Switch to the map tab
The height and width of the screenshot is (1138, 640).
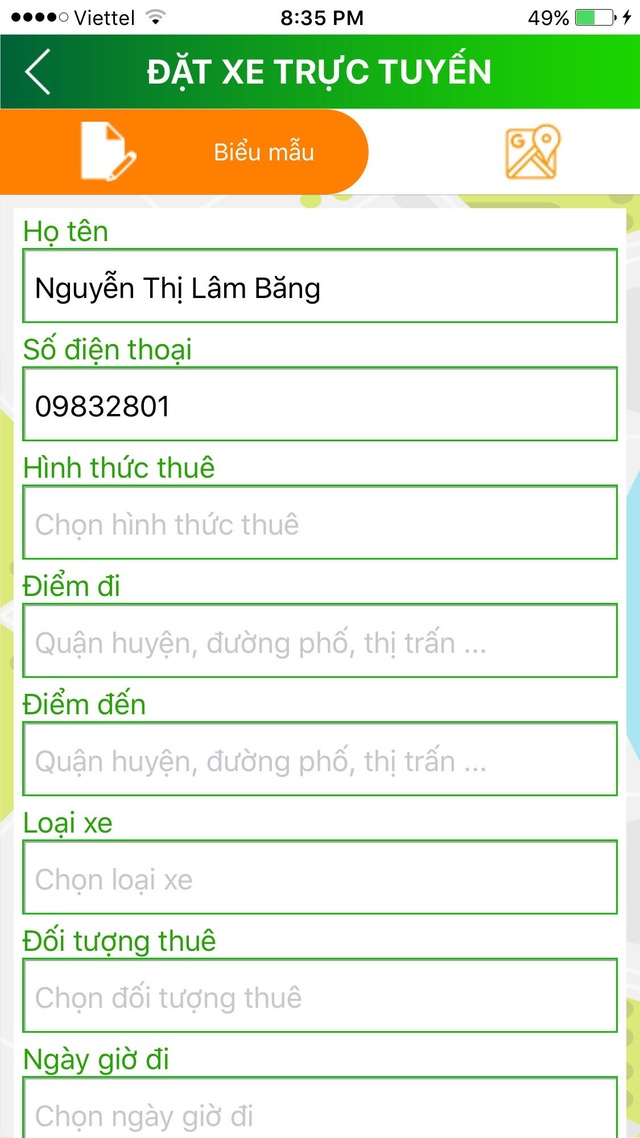click(532, 152)
